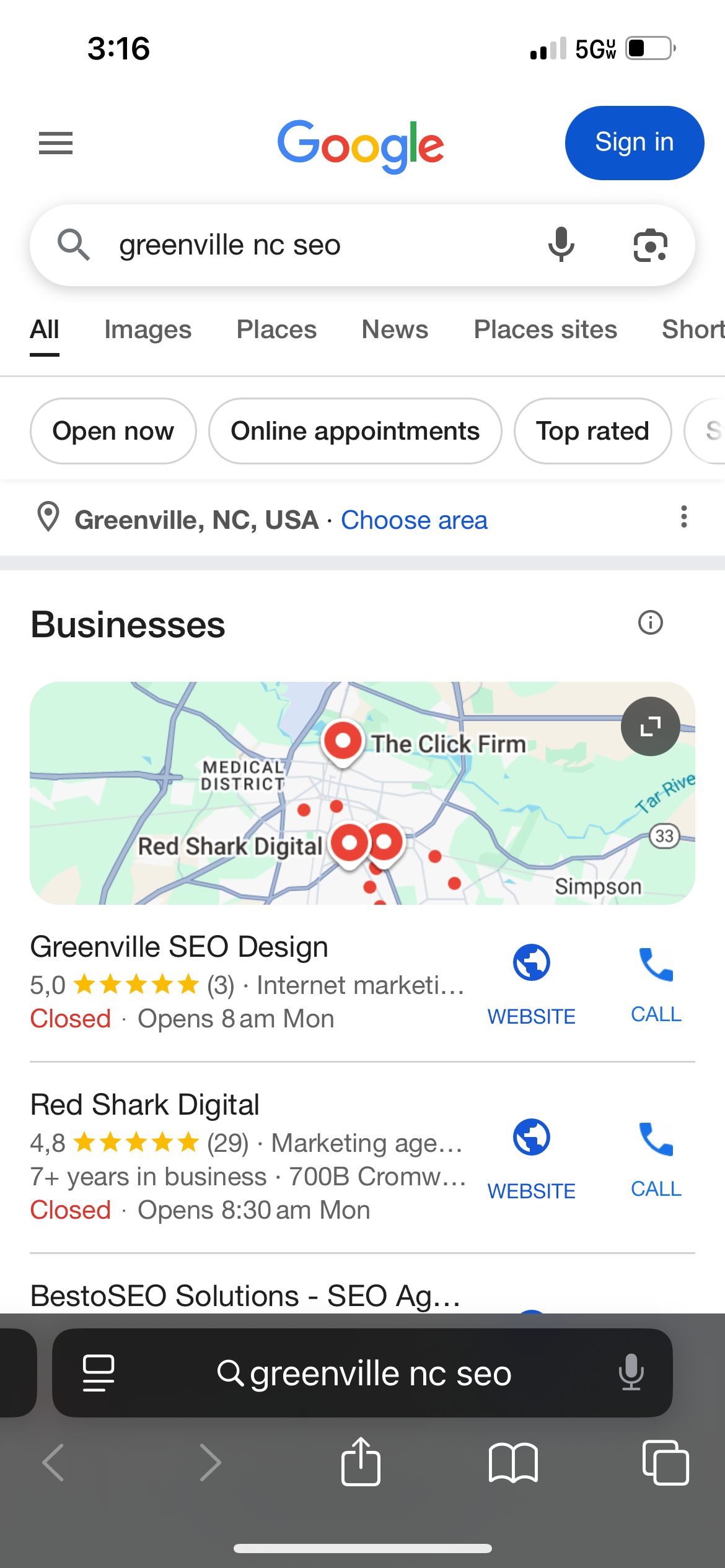This screenshot has width=725, height=1568.
Task: Switch to the Places tab
Action: coord(276,329)
